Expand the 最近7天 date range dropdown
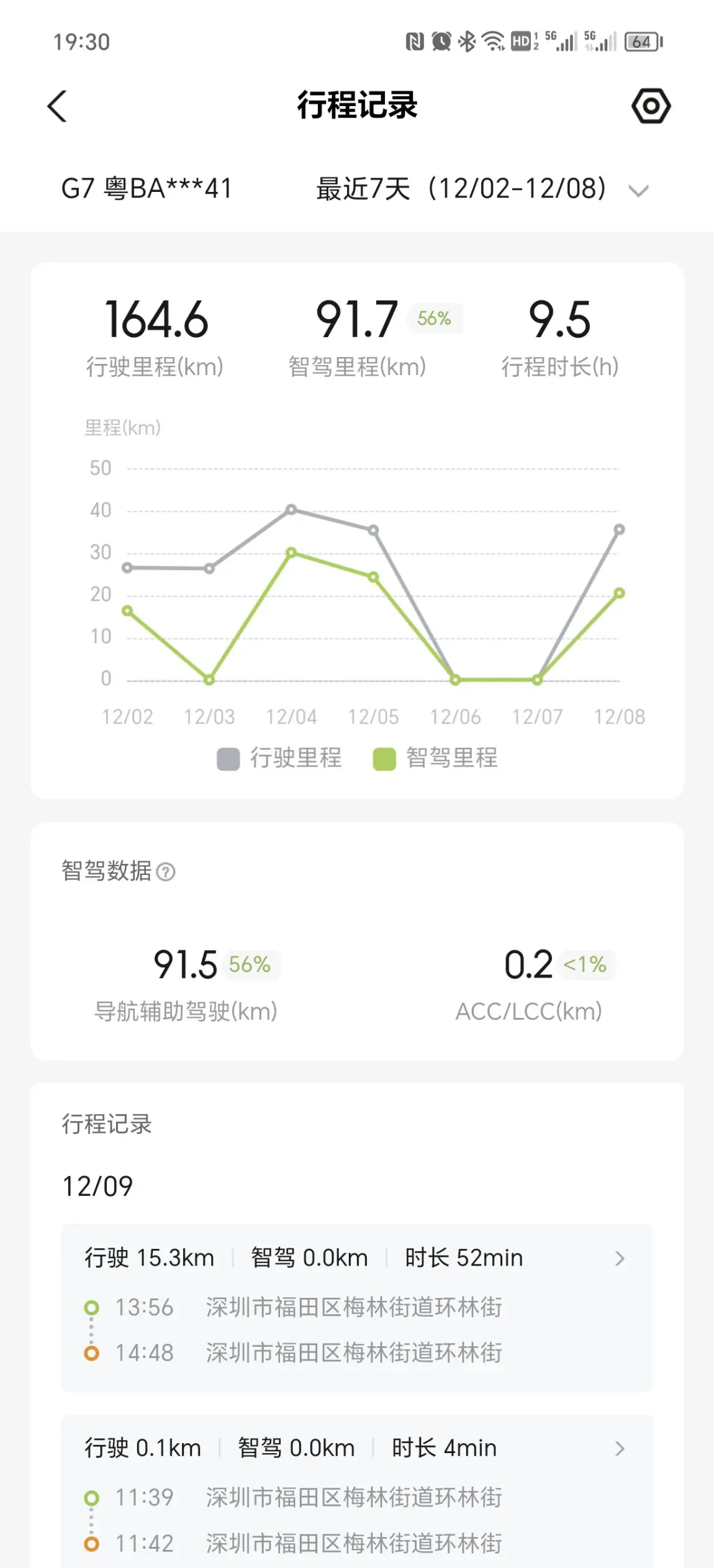 coord(482,189)
